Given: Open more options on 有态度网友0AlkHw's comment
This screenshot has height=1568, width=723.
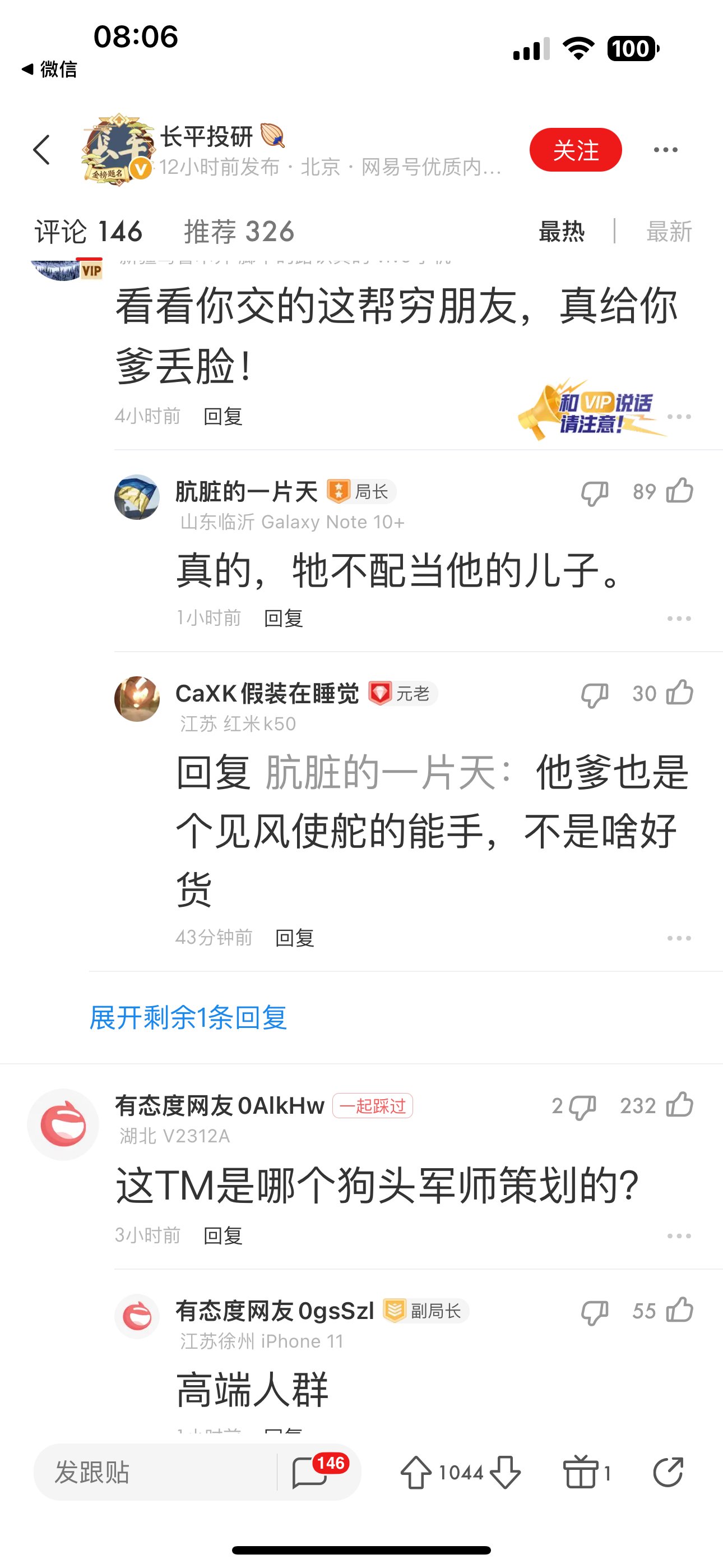Looking at the screenshot, I should [679, 1236].
